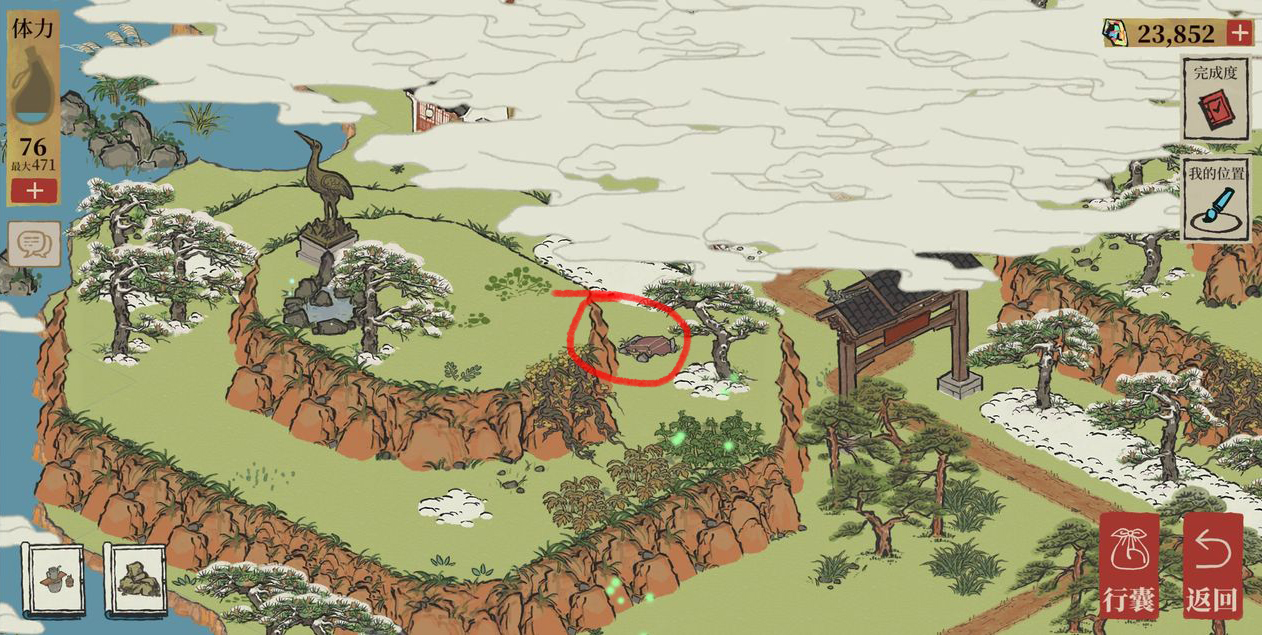The height and width of the screenshot is (635, 1262).
Task: Add stamina with the plus under 体力
Action: 35,192
